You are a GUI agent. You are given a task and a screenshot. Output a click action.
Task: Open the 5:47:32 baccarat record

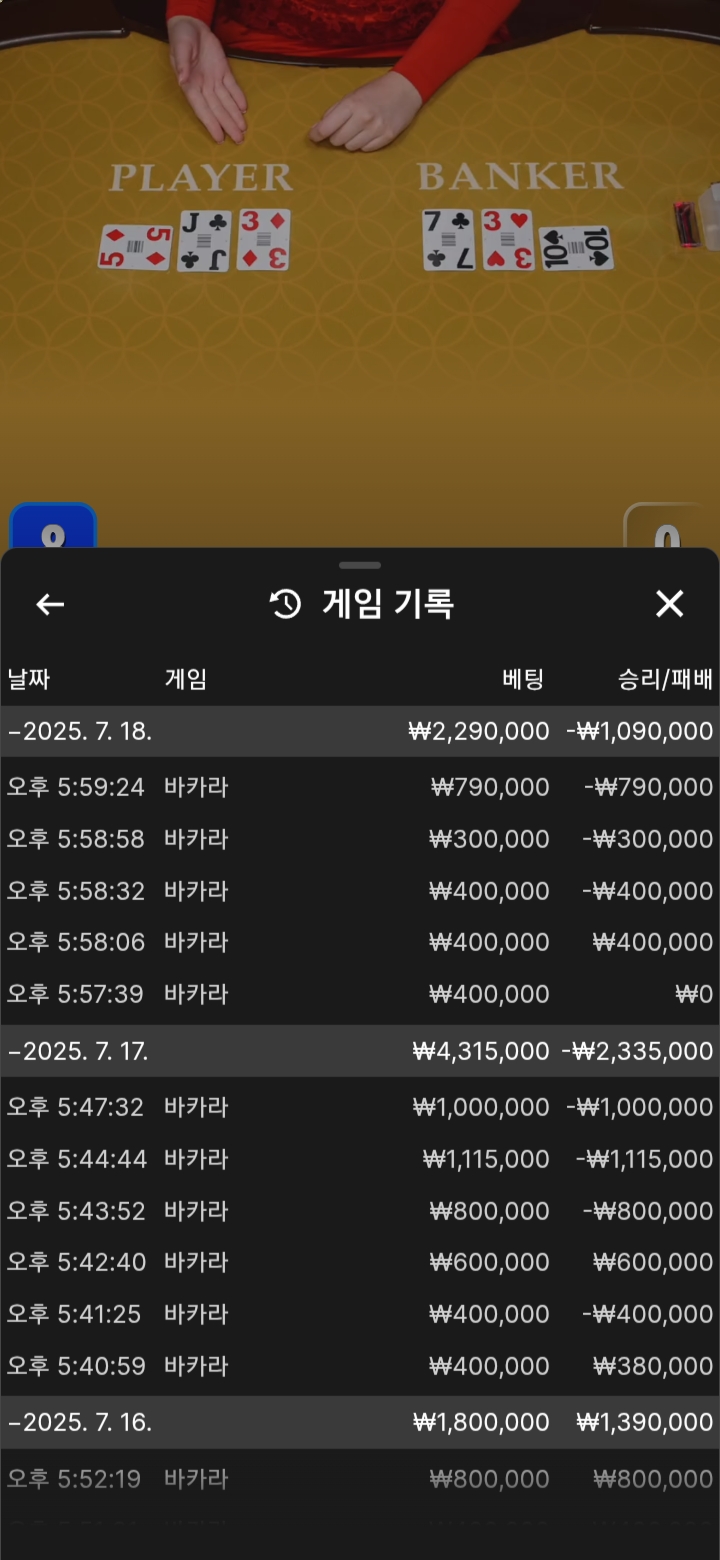360,1107
